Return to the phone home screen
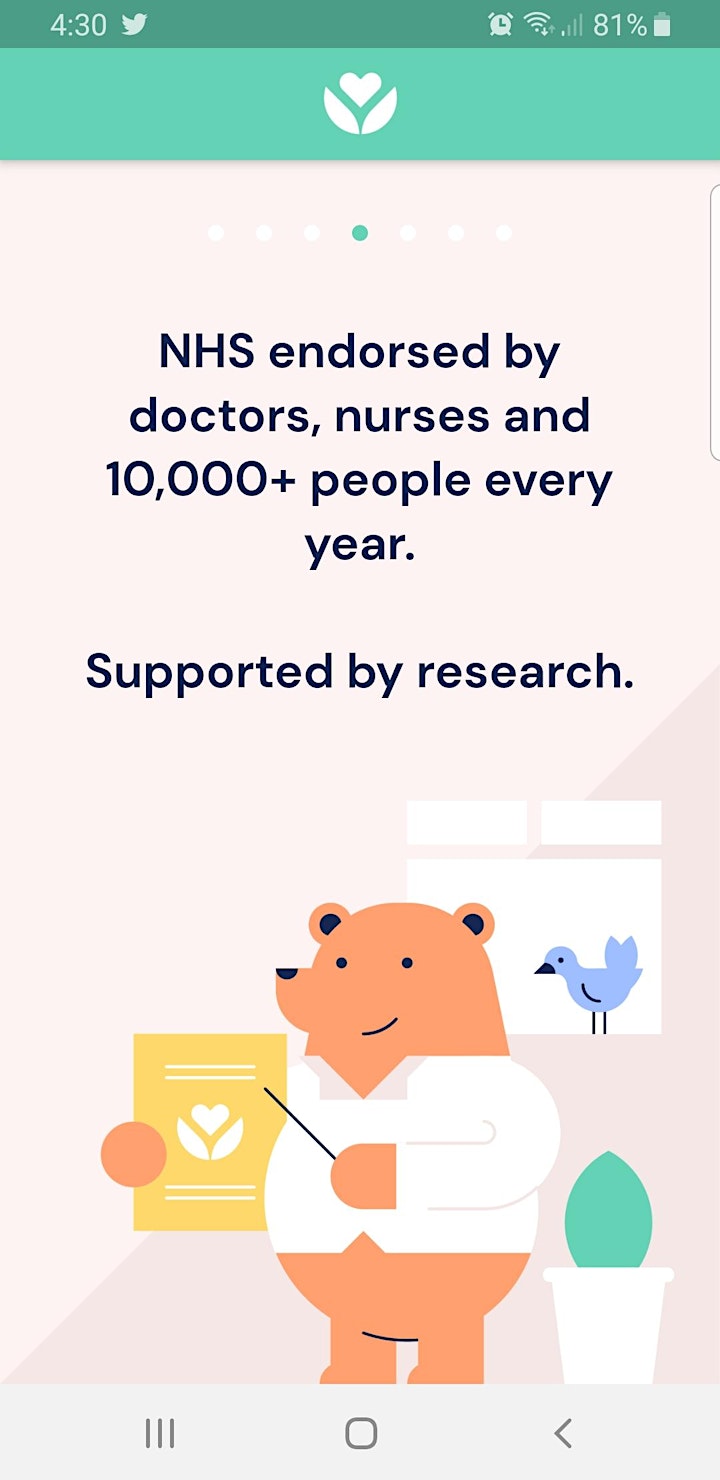 361,1433
